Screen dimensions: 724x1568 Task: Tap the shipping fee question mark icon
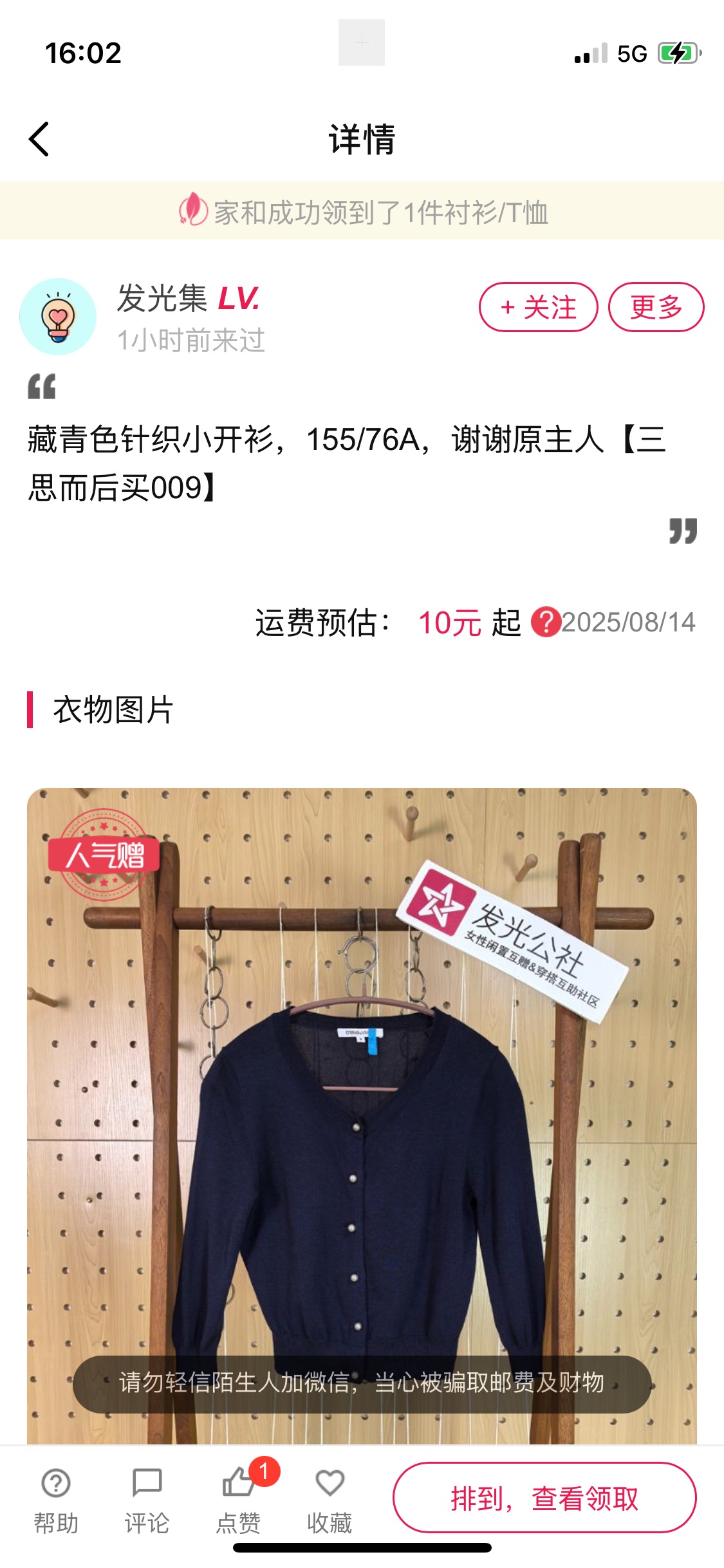pyautogui.click(x=545, y=622)
